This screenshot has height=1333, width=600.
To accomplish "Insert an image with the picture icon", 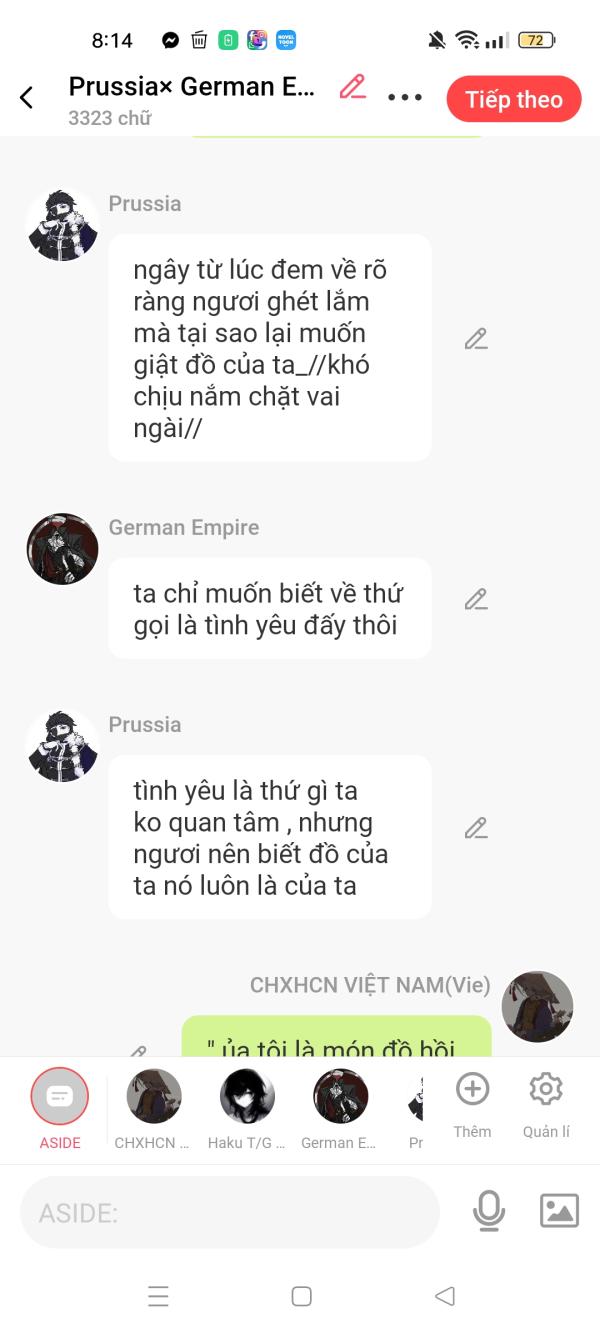I will coord(559,1211).
